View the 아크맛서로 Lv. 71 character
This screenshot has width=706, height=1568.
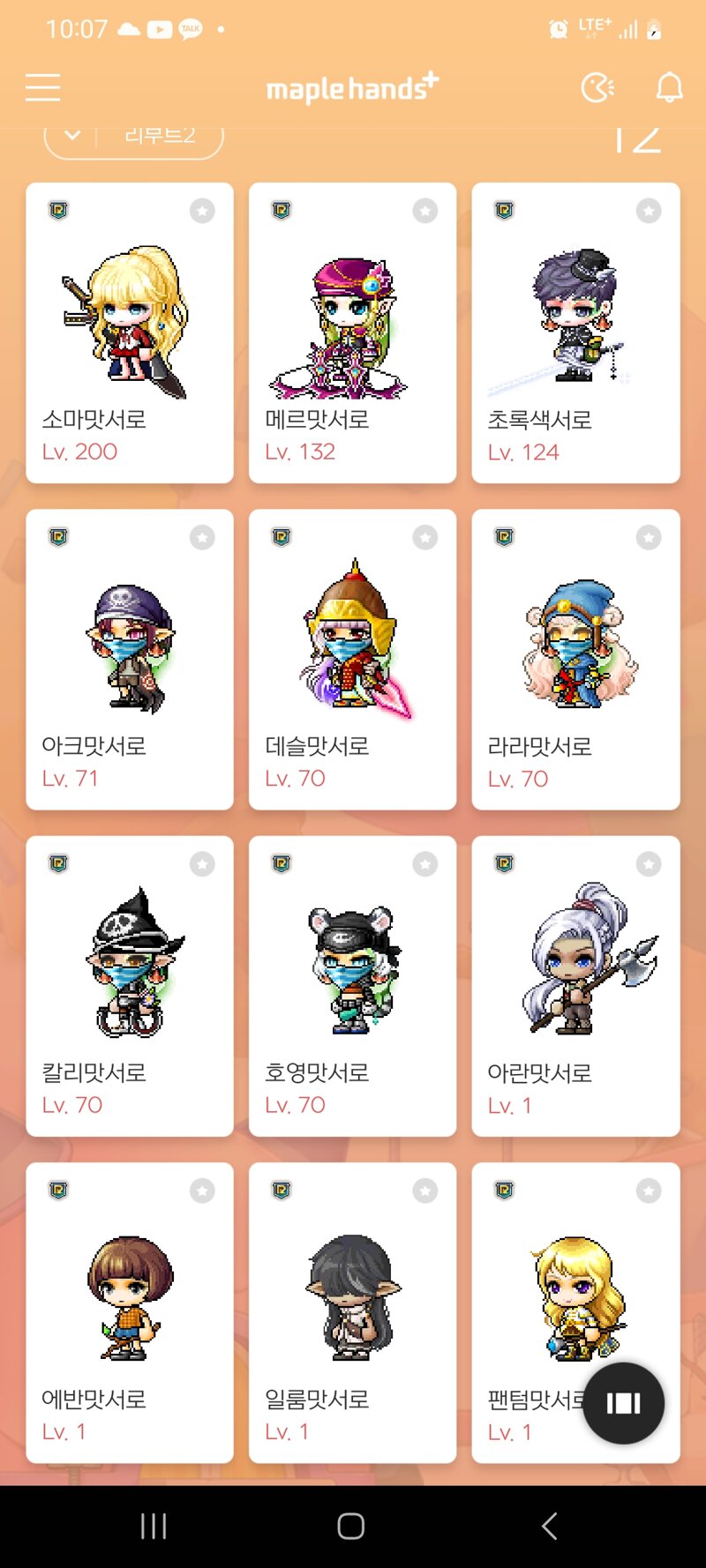click(x=130, y=659)
